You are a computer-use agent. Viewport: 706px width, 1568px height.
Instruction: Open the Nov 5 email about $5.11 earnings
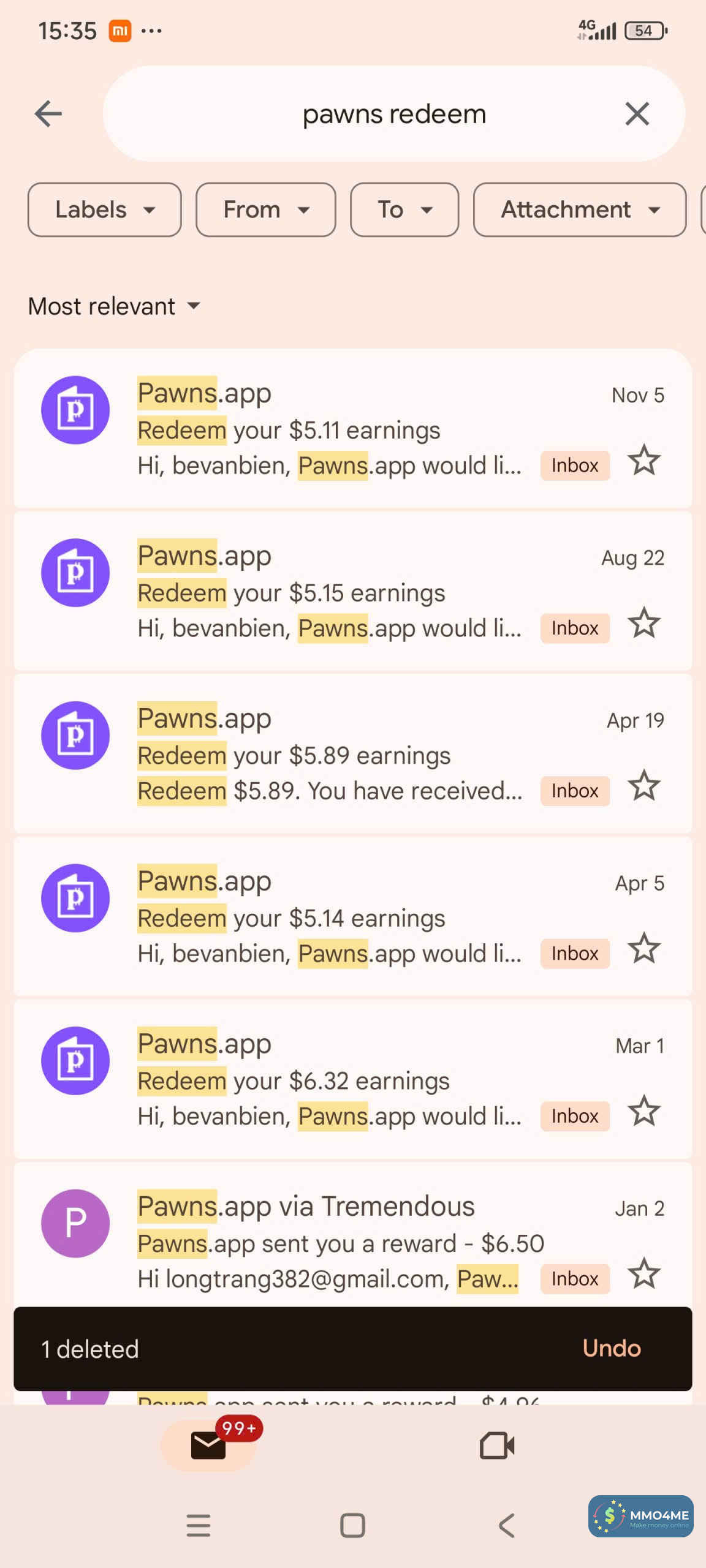pos(331,429)
